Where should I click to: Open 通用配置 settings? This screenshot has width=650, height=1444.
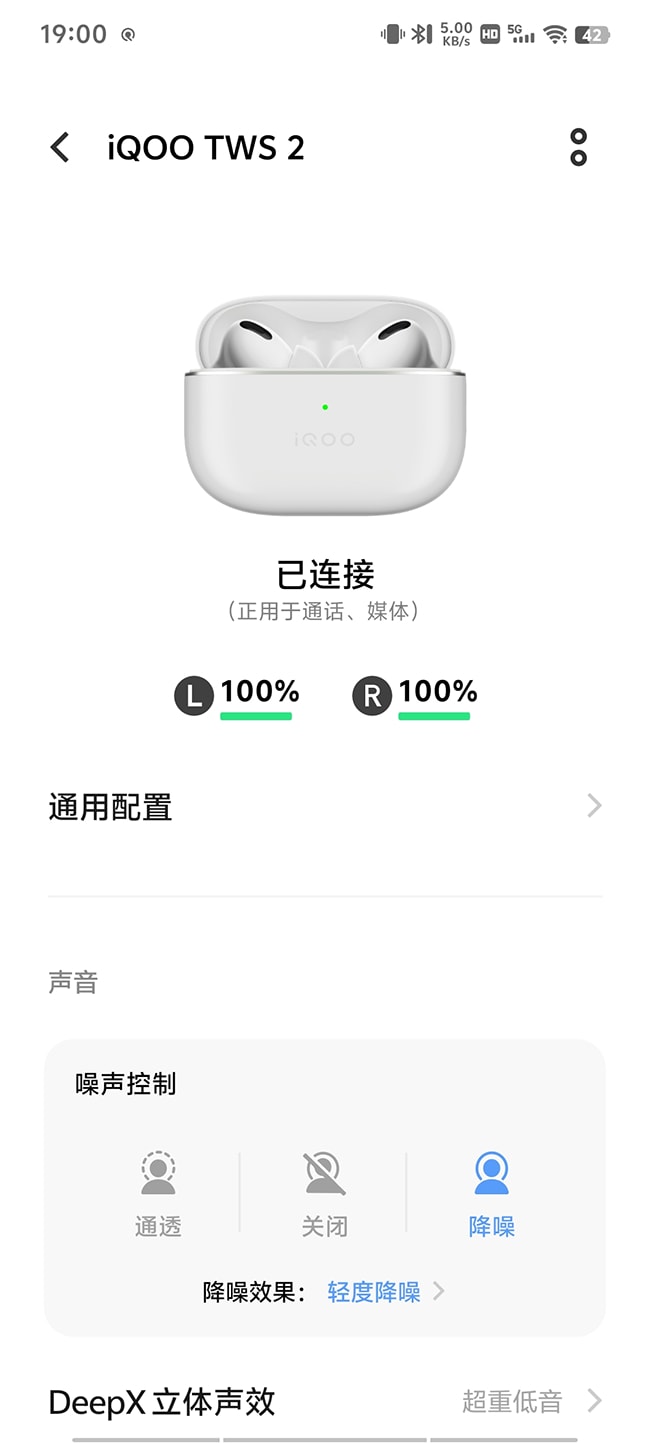pos(325,807)
